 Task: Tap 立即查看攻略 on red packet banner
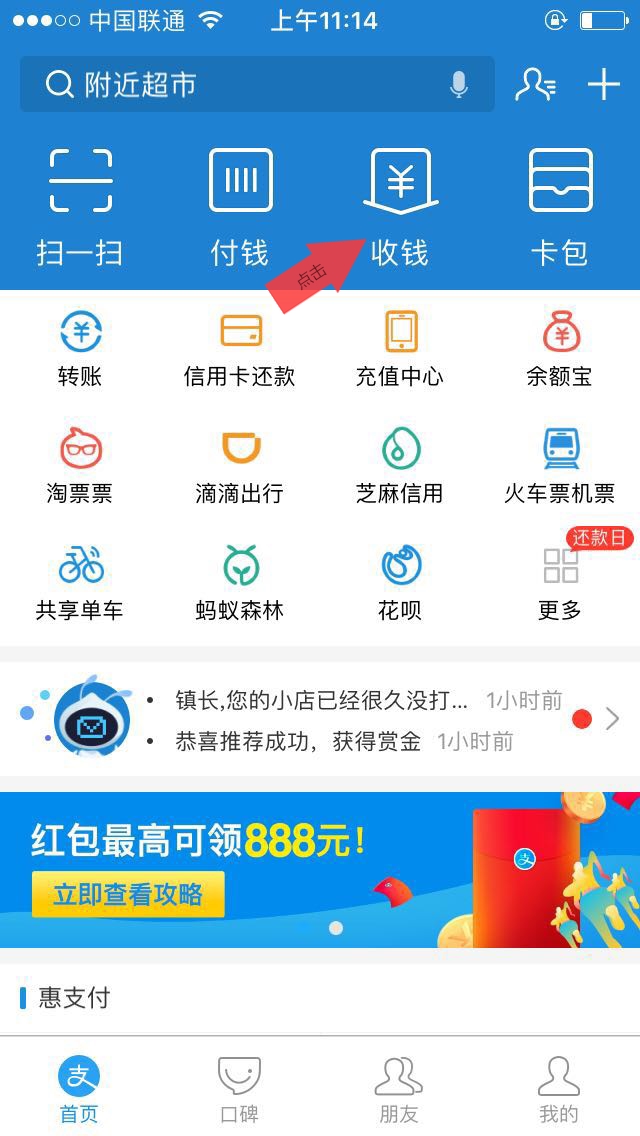(x=128, y=894)
